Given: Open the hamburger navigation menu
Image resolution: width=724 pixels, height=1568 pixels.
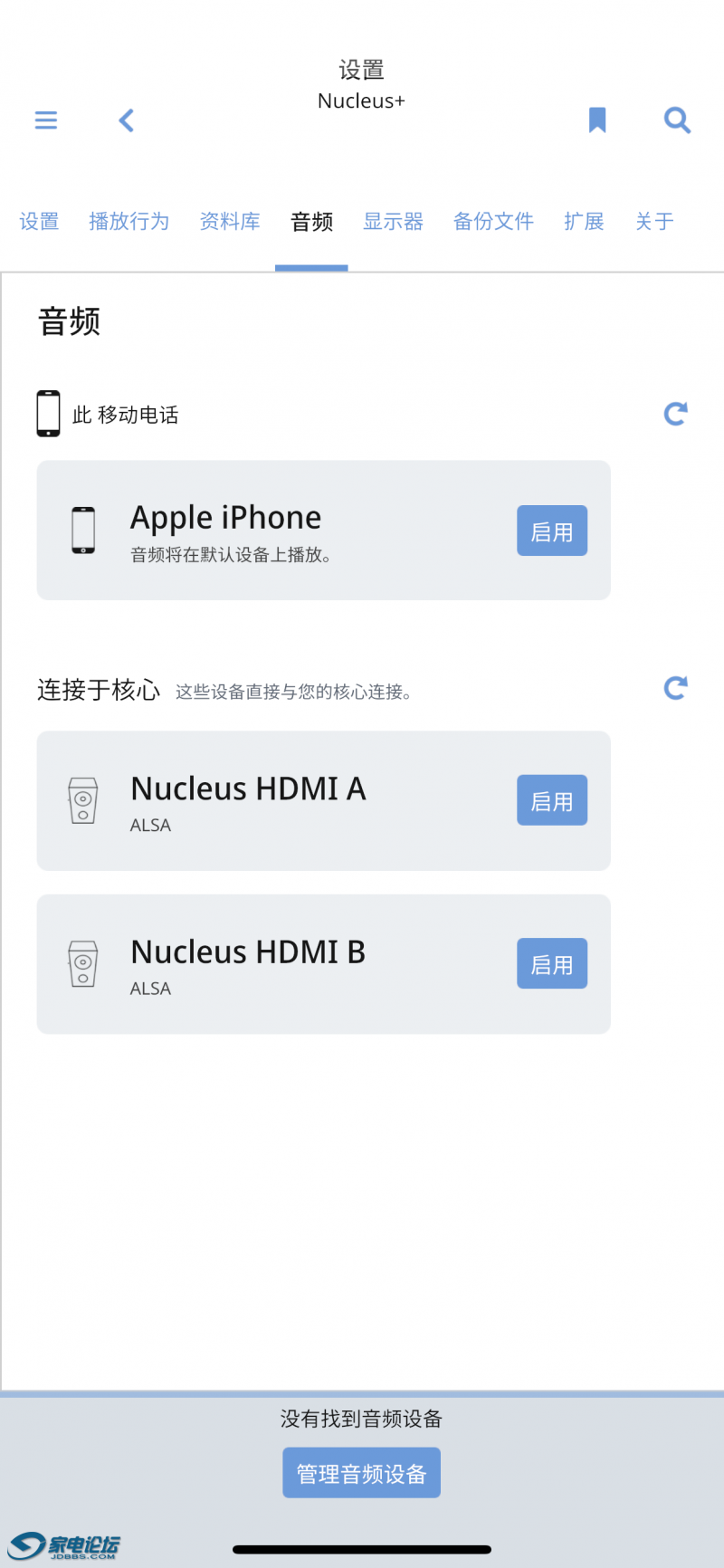Looking at the screenshot, I should 45,120.
